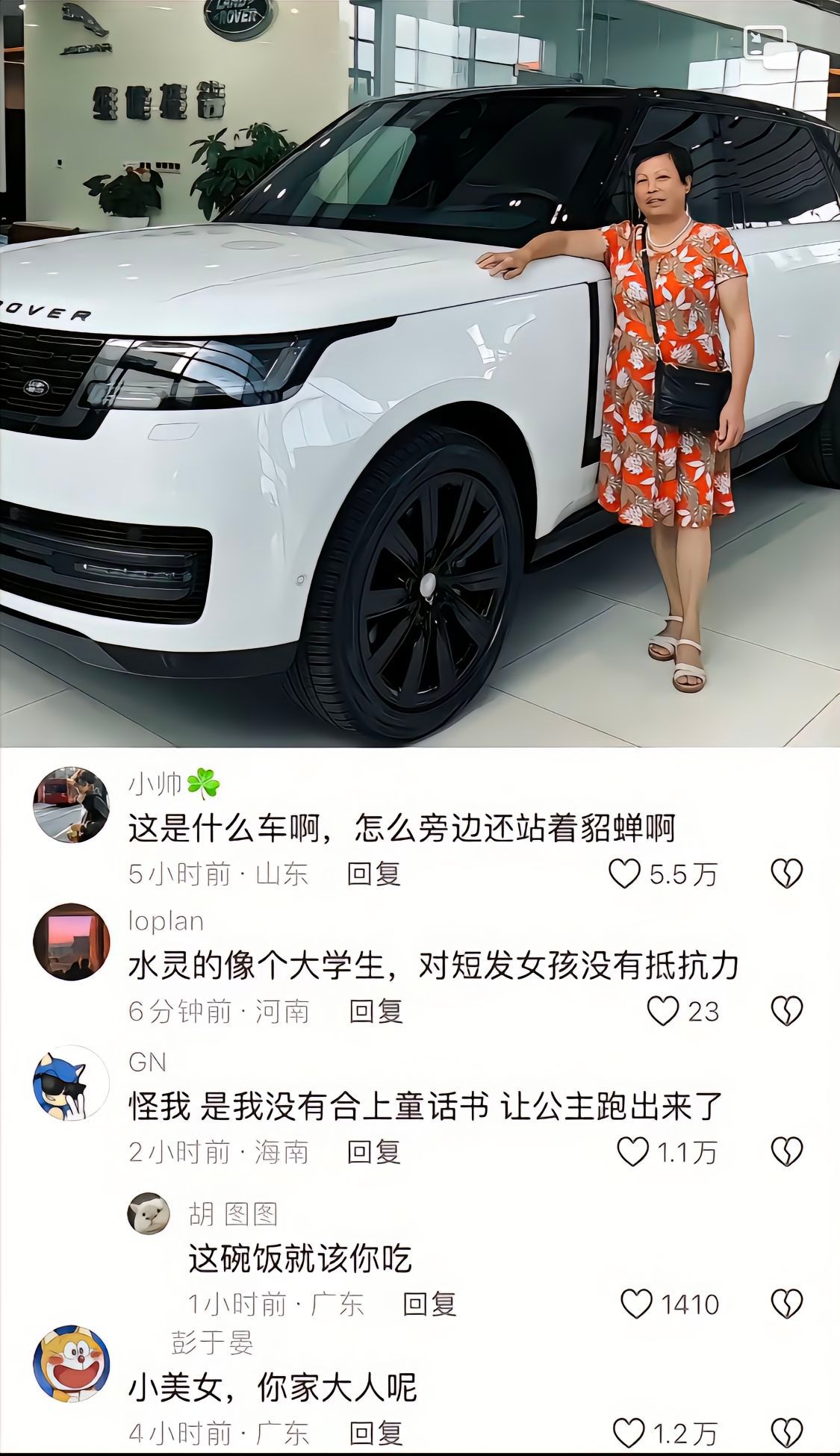Open GN's Sonic avatar profile
The height and width of the screenshot is (1456, 840).
coord(72,1083)
